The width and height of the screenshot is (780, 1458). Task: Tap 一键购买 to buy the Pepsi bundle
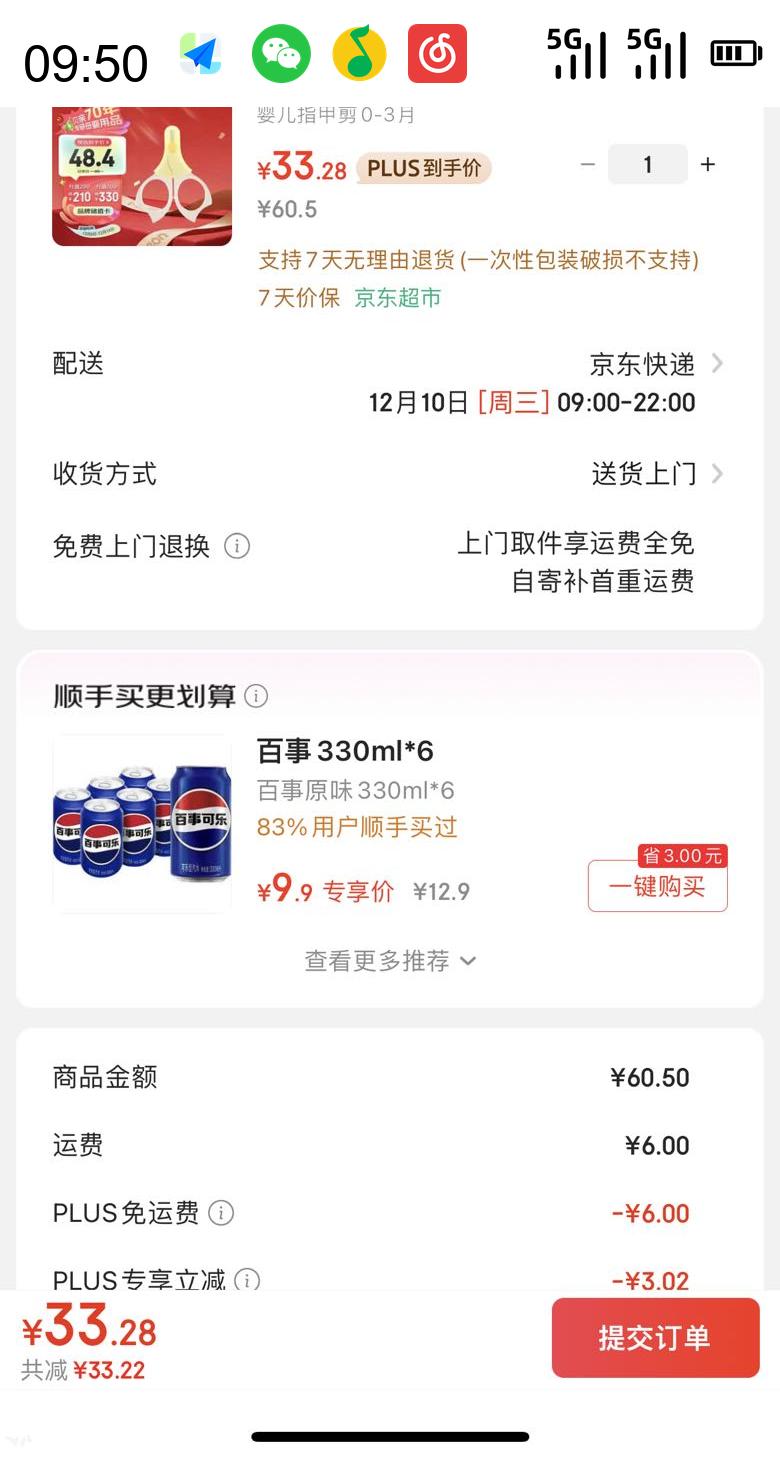coord(657,886)
